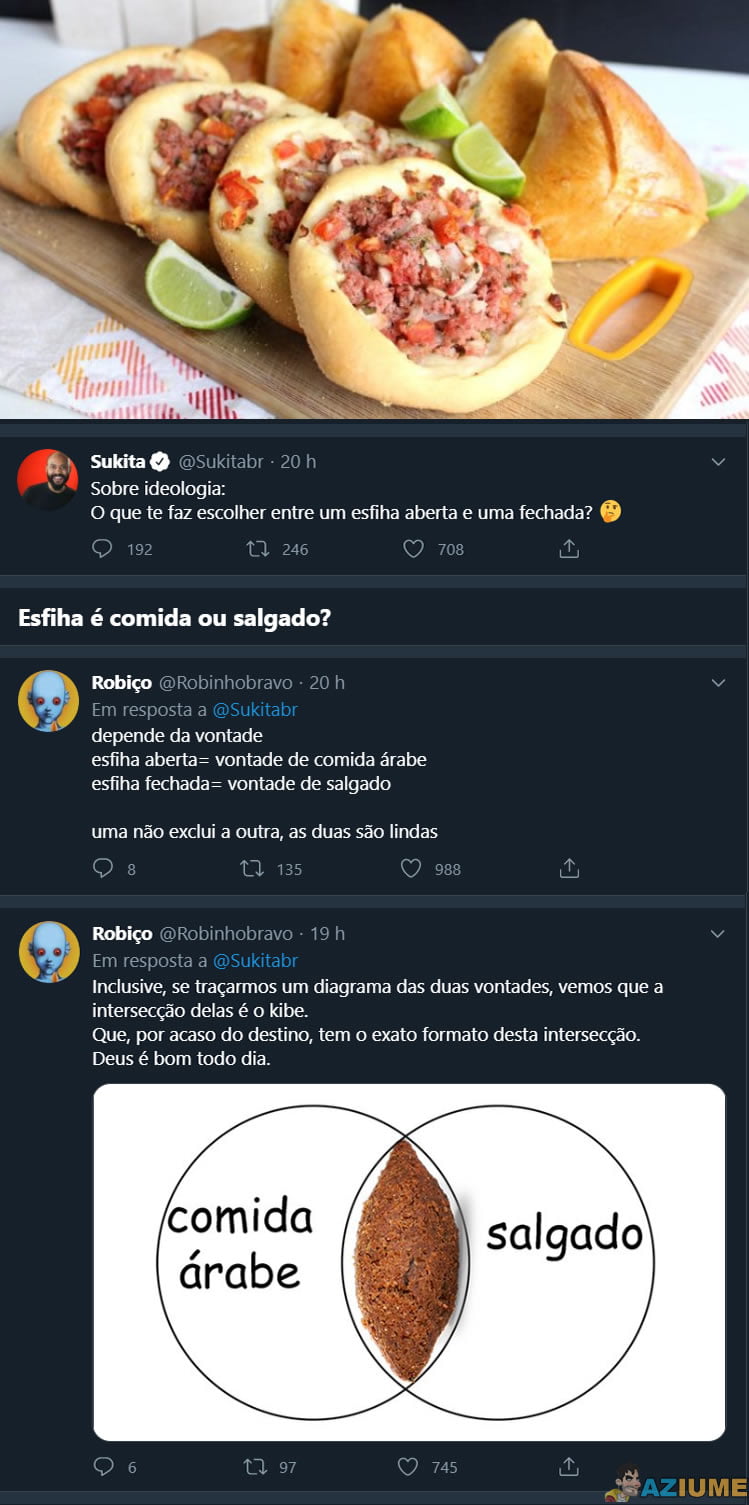The image size is (749, 1505).
Task: Expand options on Robiço's first reply
Action: pos(718,682)
